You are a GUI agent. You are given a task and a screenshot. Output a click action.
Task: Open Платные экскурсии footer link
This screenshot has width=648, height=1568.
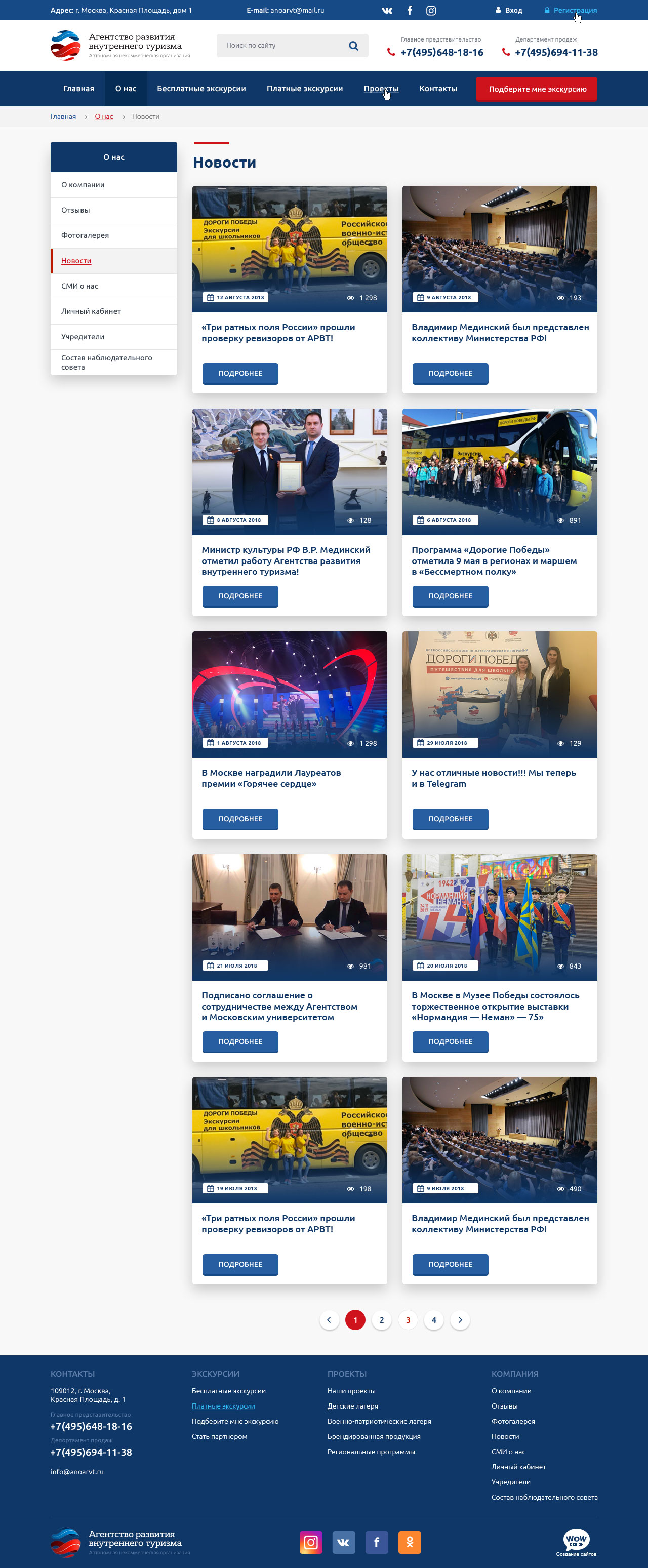coord(223,1406)
